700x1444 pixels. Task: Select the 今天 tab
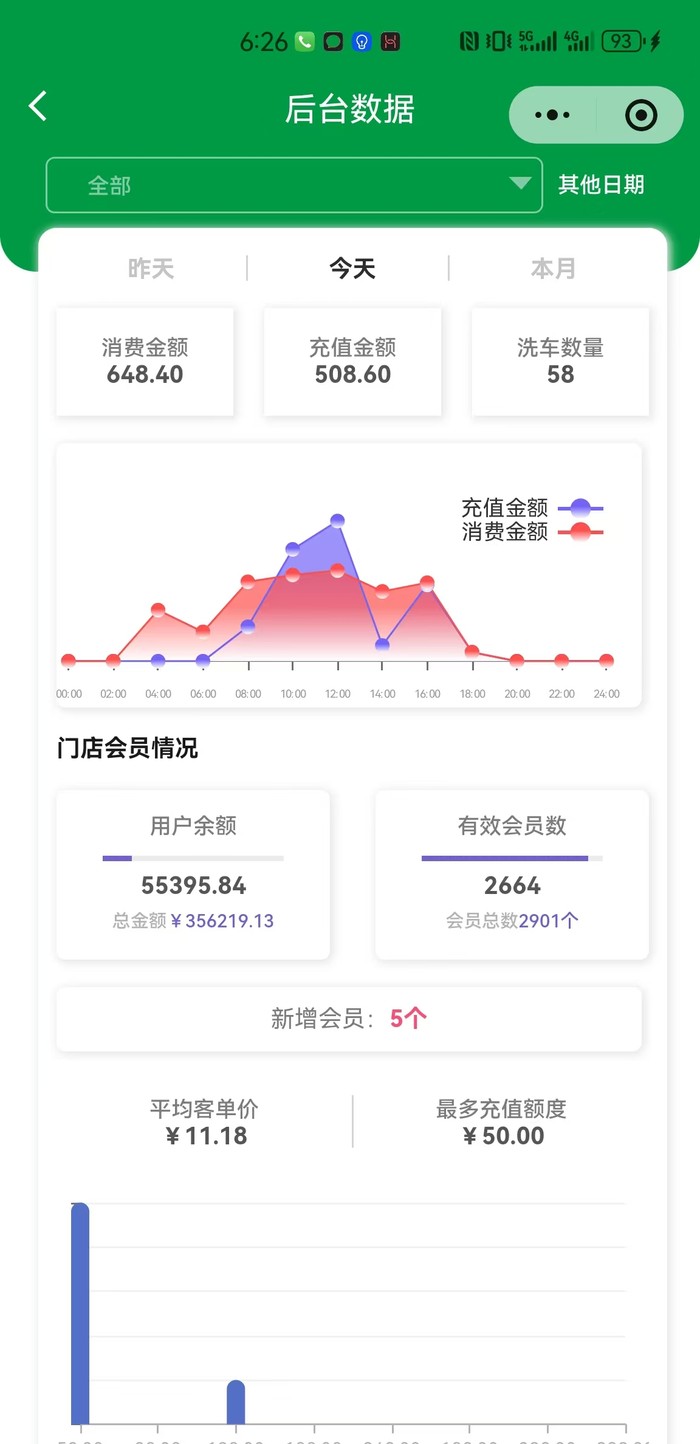coord(352,268)
